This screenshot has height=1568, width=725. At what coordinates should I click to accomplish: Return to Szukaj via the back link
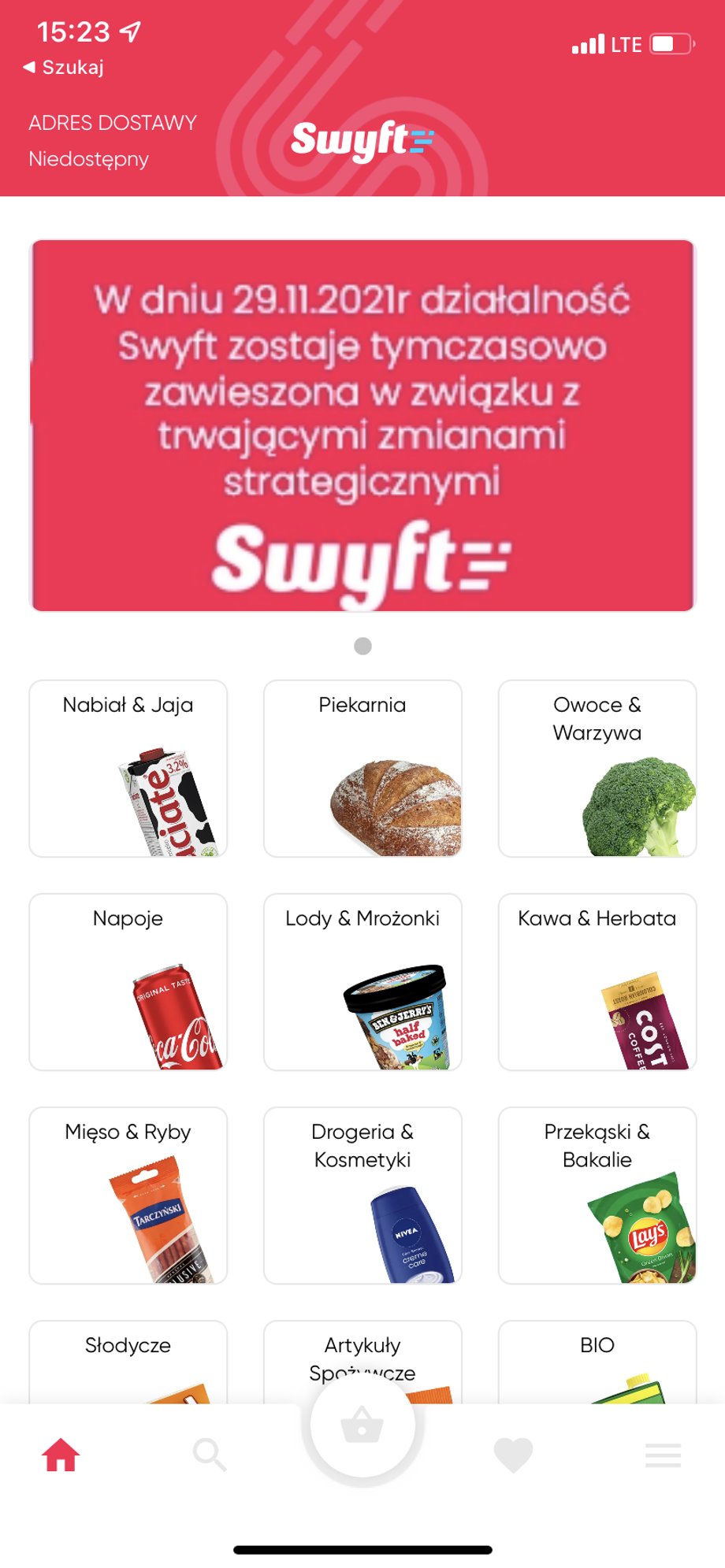(65, 68)
